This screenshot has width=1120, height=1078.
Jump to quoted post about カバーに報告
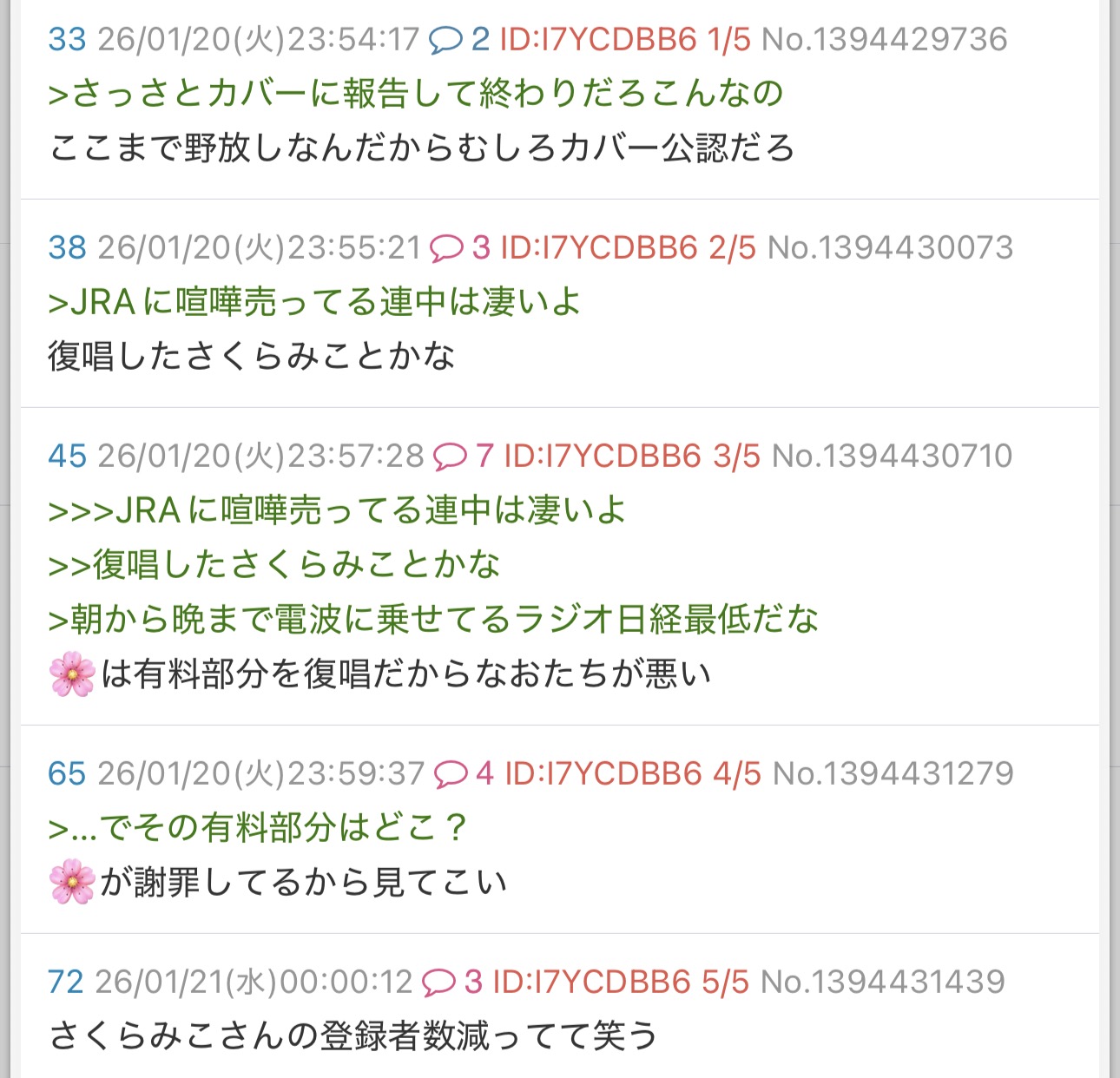pyautogui.click(x=416, y=93)
